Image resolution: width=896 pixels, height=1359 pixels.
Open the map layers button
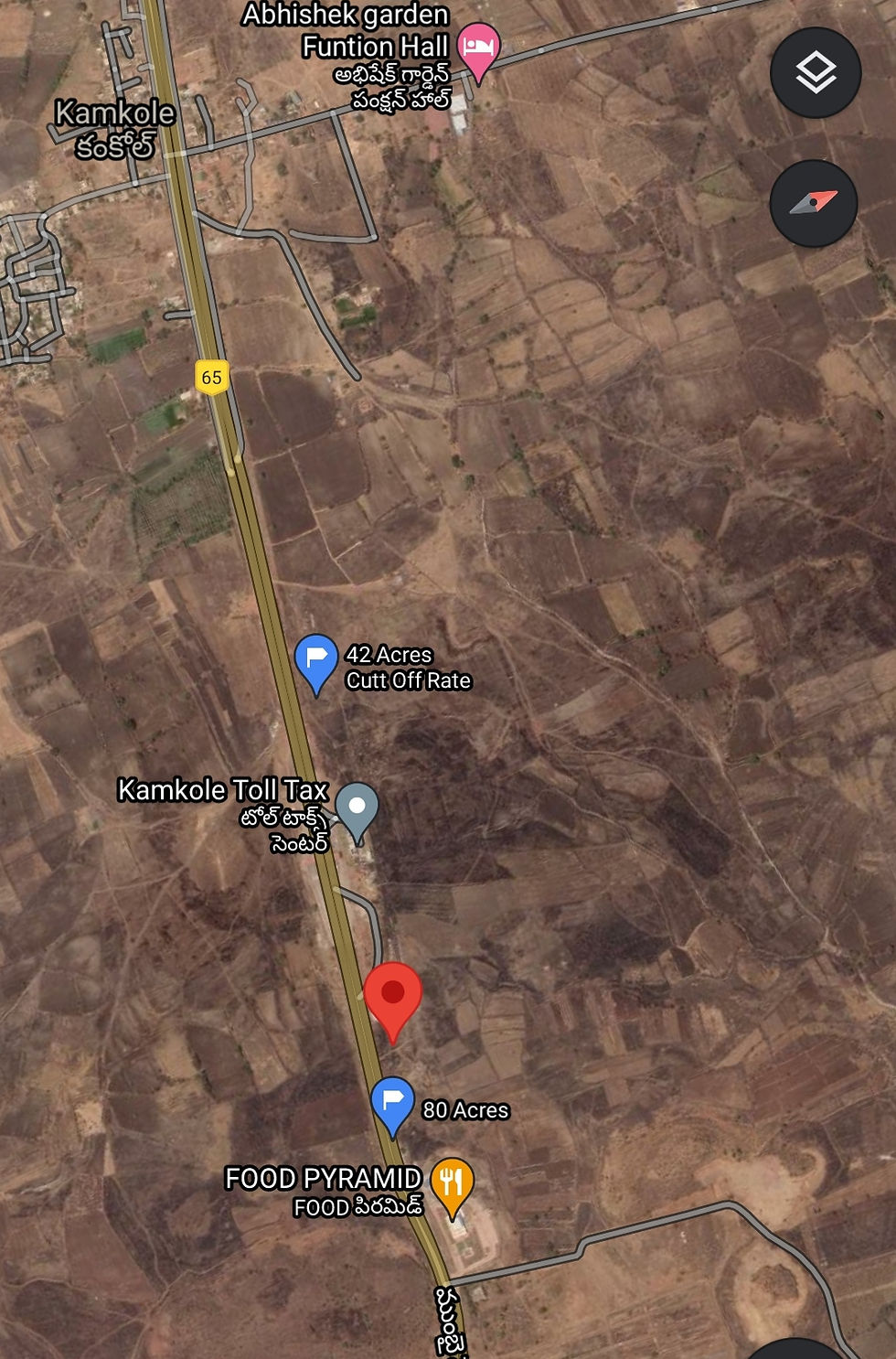click(815, 72)
